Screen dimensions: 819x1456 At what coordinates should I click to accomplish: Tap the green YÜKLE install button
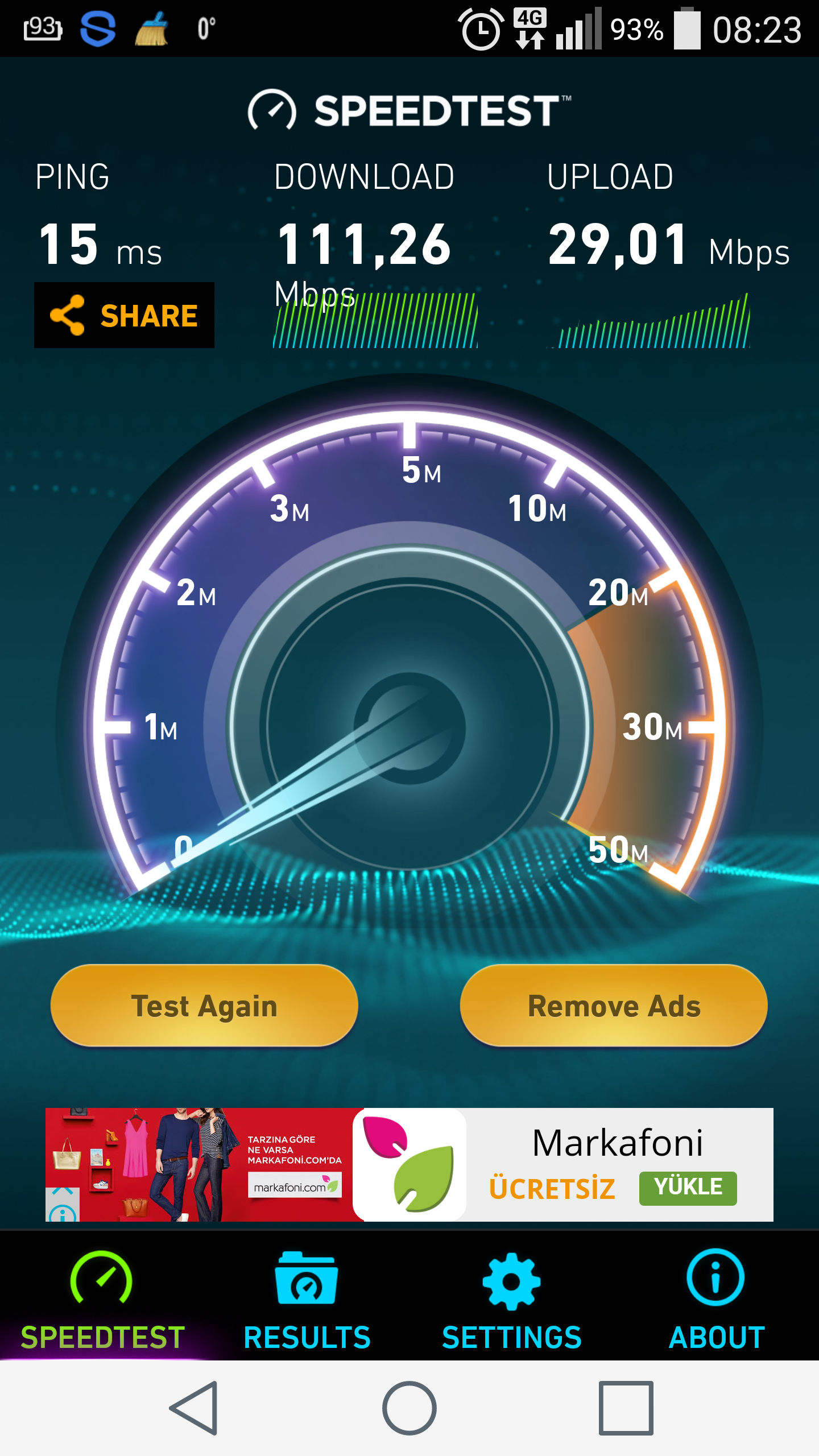[x=688, y=1188]
